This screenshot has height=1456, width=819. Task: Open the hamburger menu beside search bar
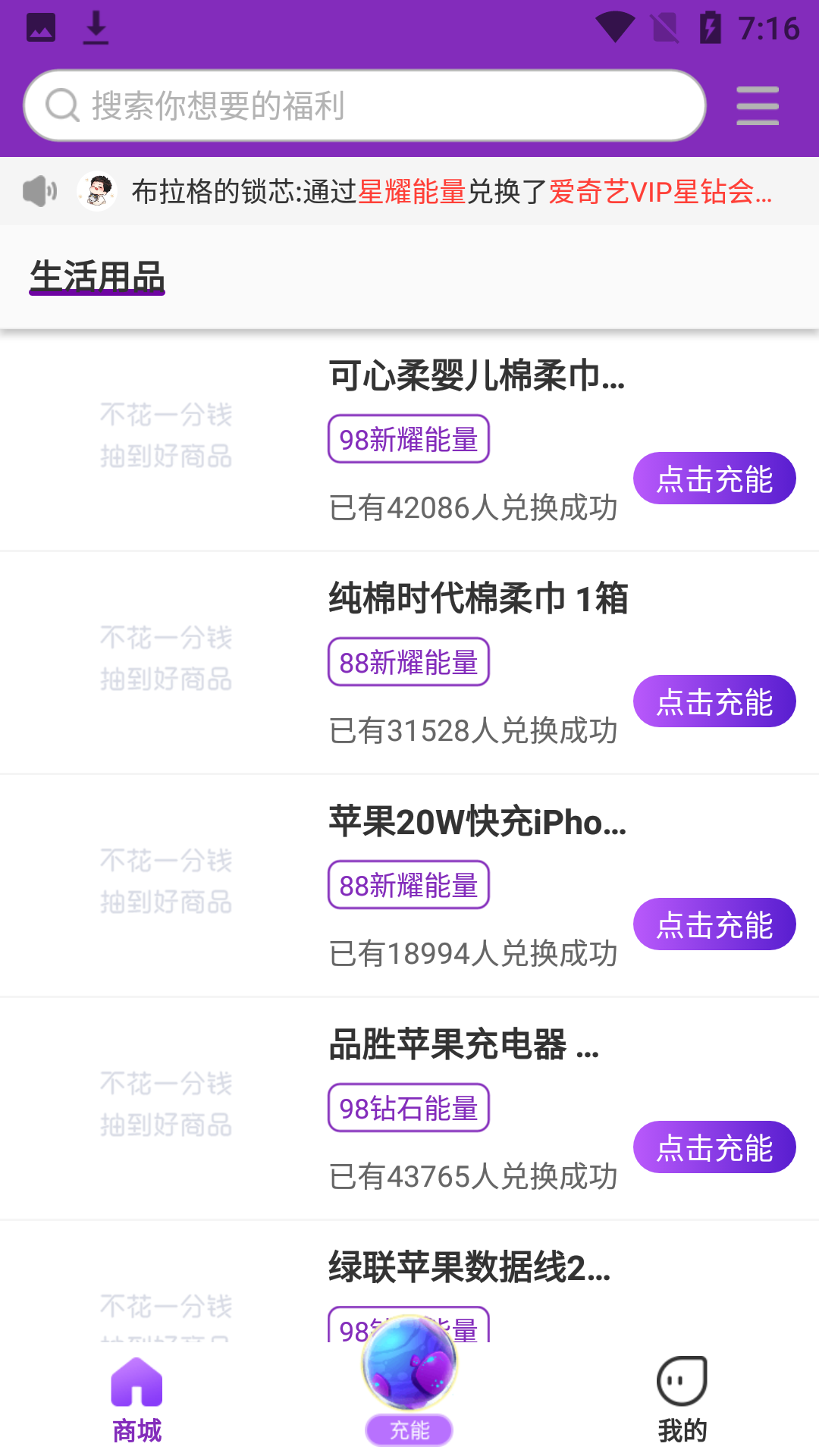coord(756,106)
